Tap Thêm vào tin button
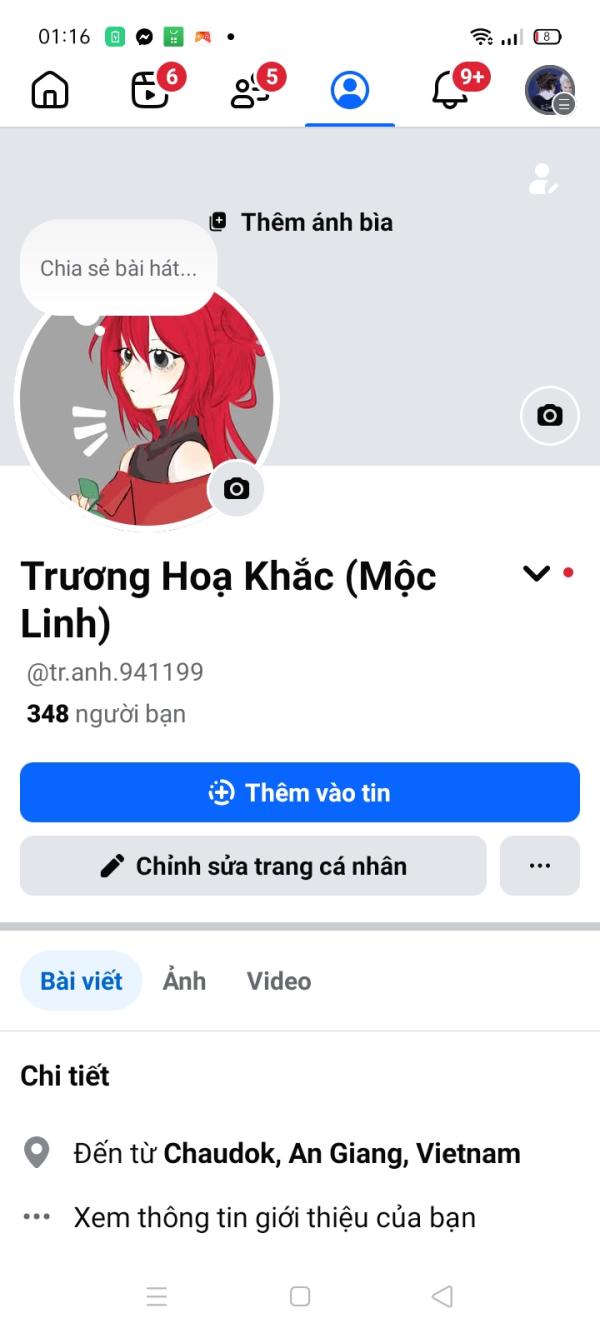 (x=300, y=792)
